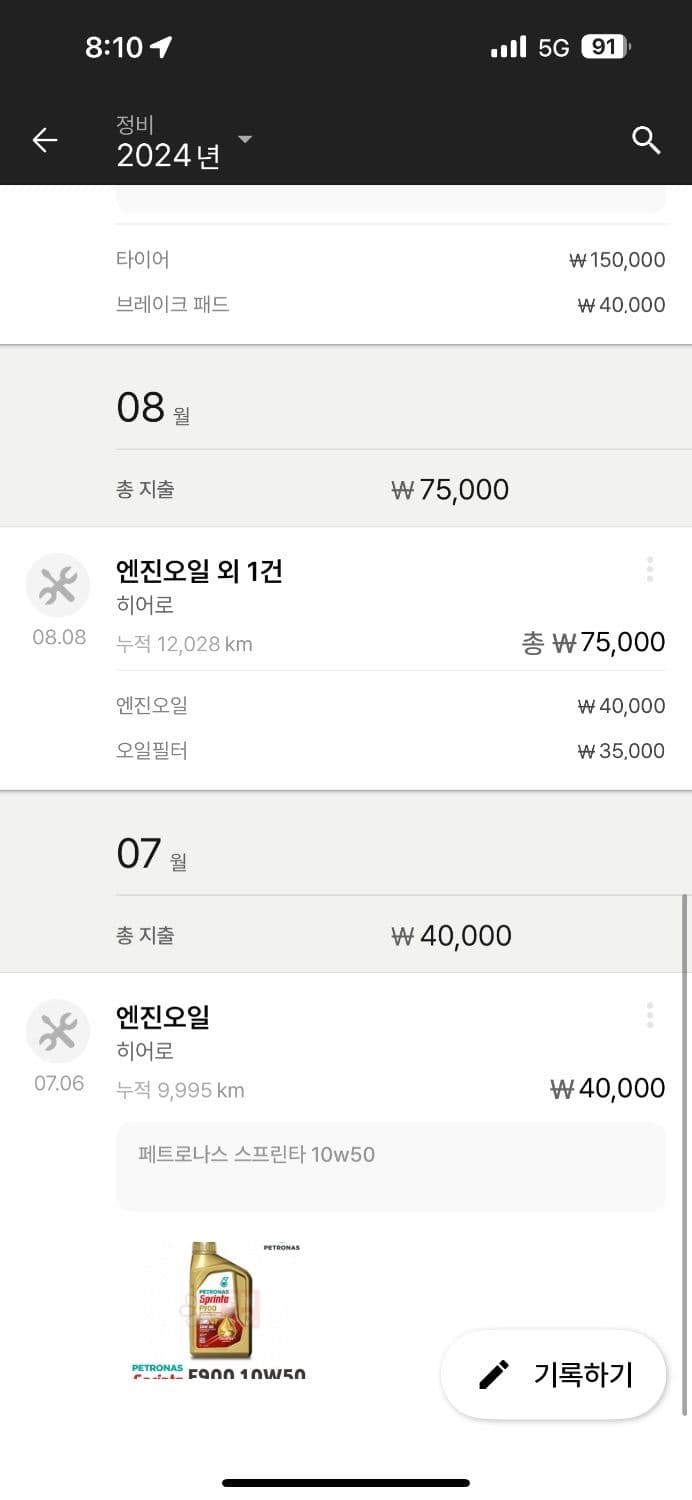This screenshot has width=692, height=1500.
Task: View the Petronas oil photo attachment
Action: [220, 1308]
